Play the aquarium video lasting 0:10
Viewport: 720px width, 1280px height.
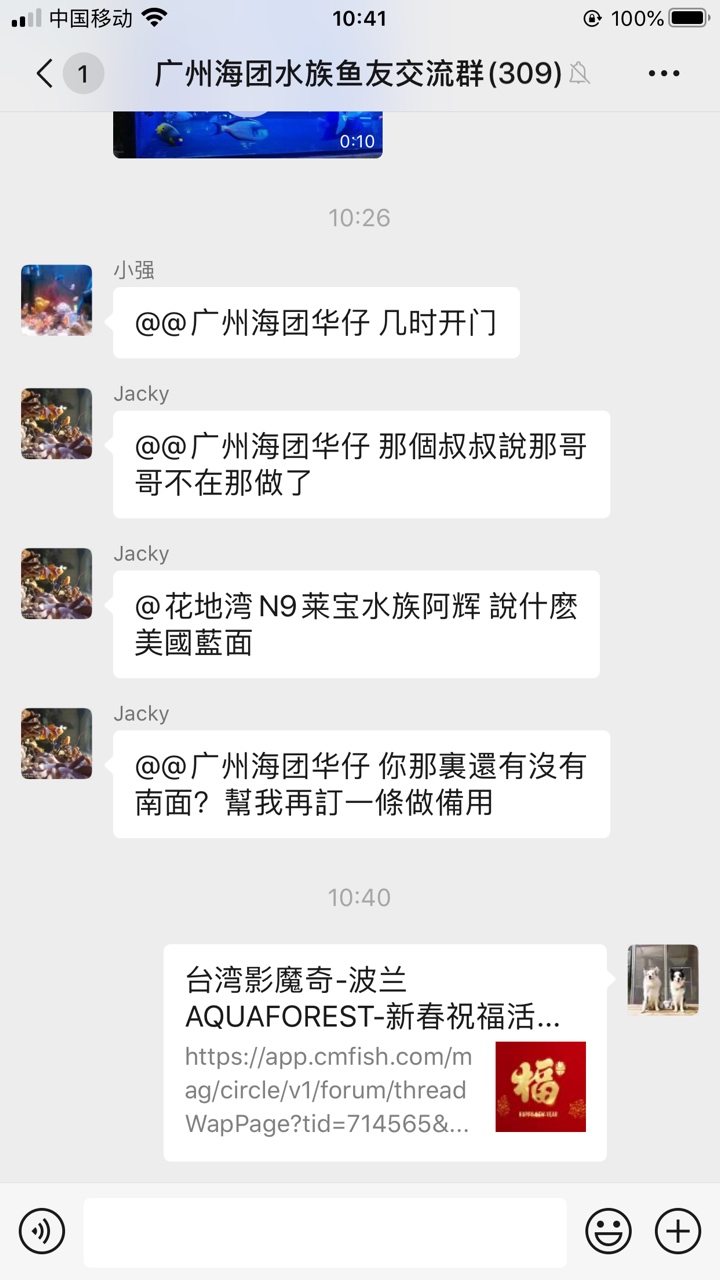tap(247, 135)
